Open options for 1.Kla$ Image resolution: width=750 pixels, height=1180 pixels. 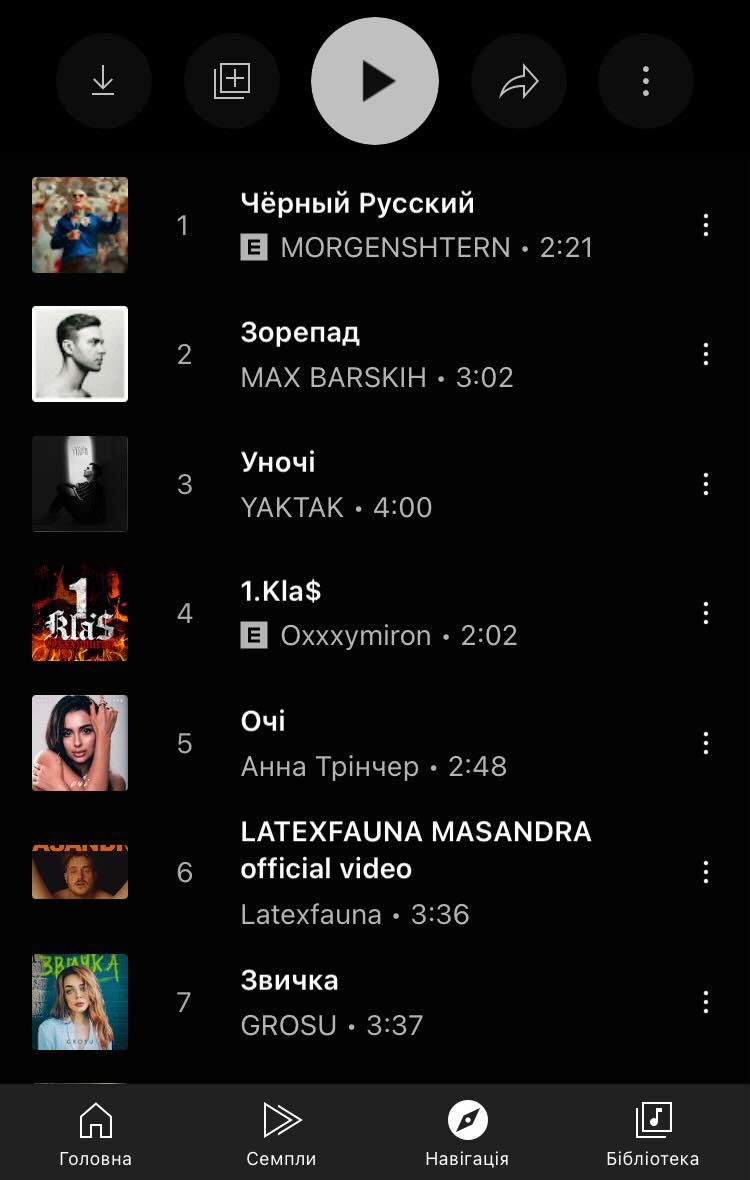pyautogui.click(x=705, y=613)
